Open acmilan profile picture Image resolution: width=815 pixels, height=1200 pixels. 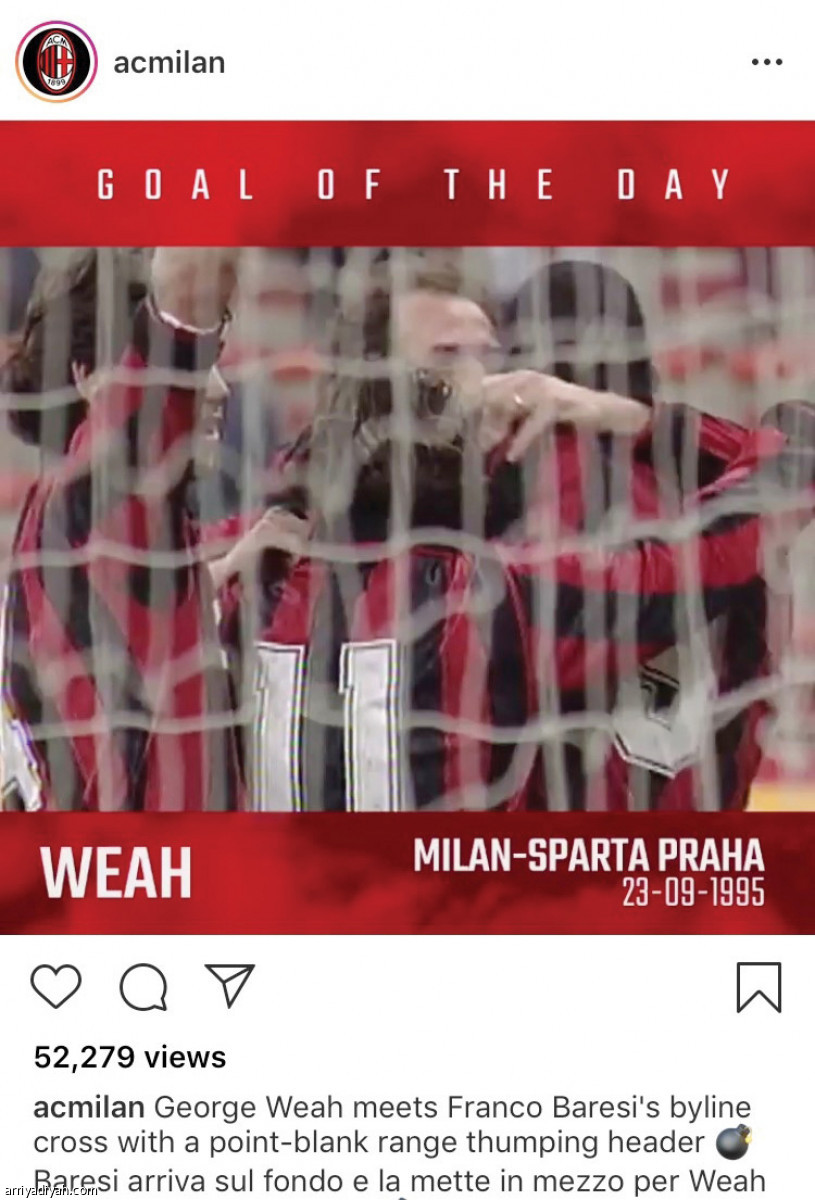56,62
